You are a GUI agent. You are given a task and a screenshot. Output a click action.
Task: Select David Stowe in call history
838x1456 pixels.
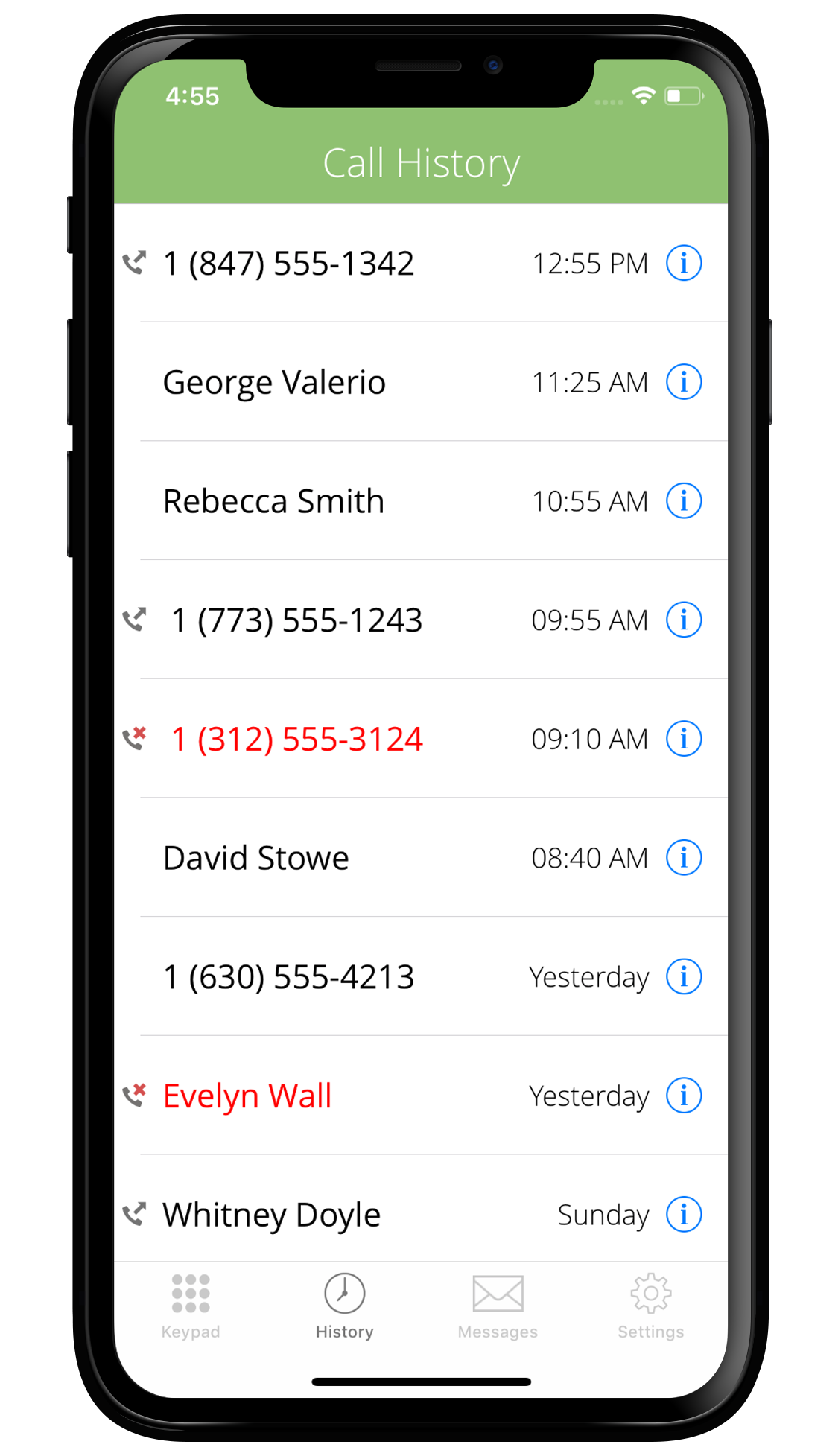tap(421, 857)
